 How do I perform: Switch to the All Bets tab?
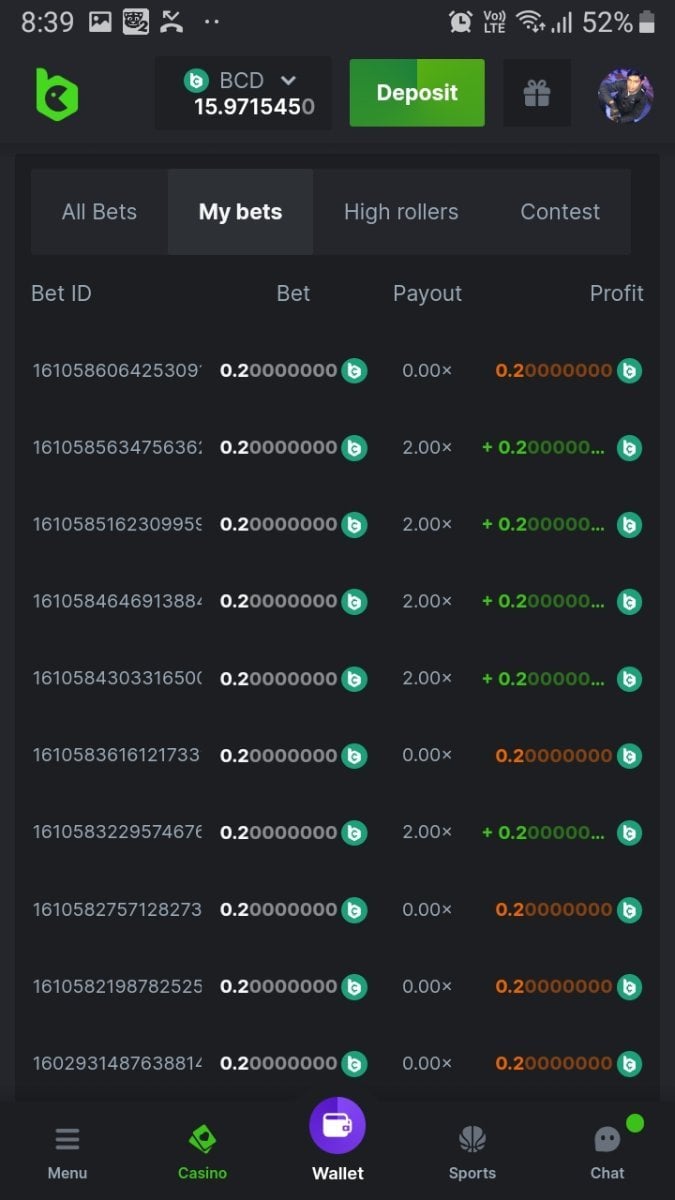(x=99, y=212)
